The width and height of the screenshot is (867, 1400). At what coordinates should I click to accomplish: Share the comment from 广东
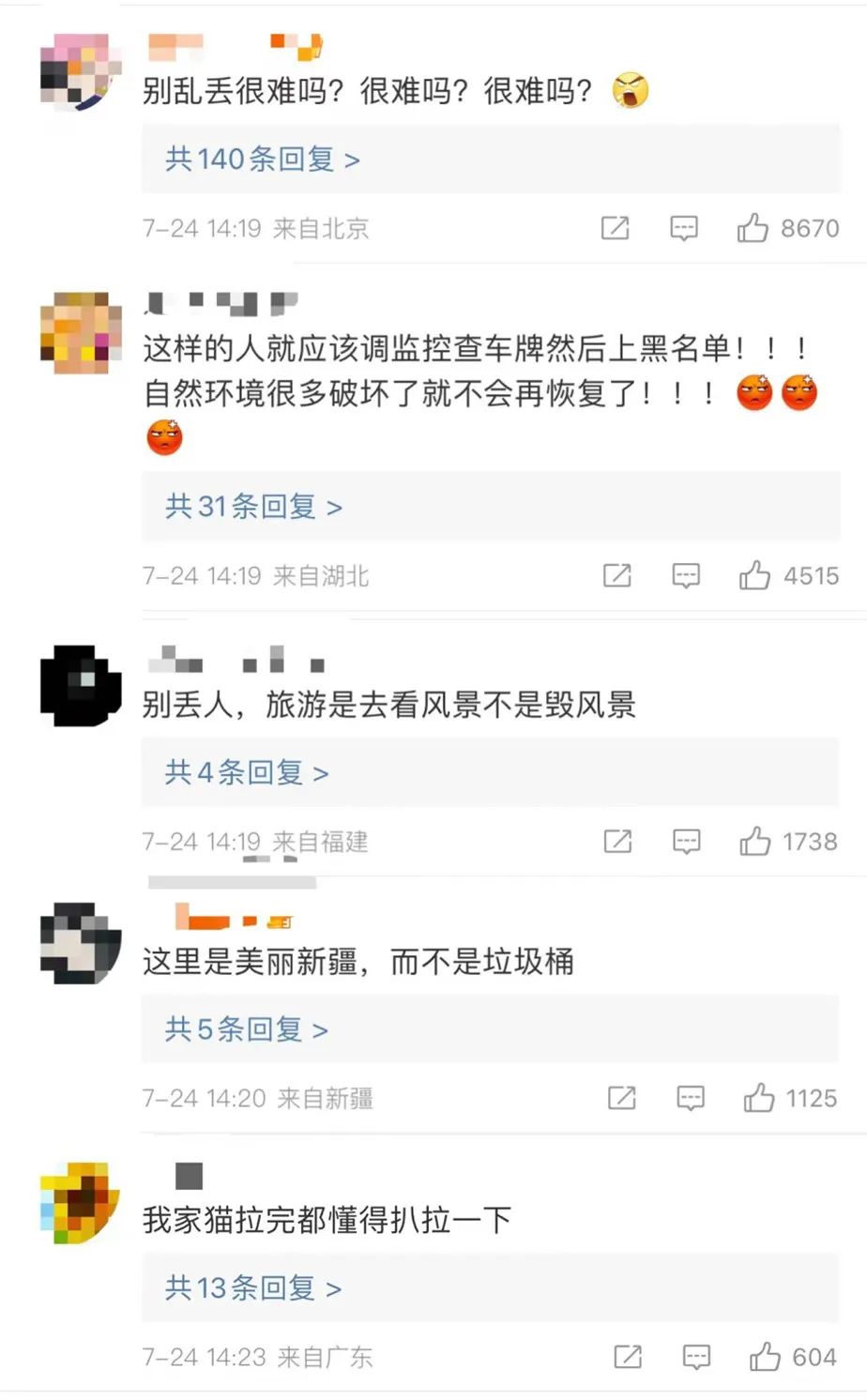click(627, 1357)
